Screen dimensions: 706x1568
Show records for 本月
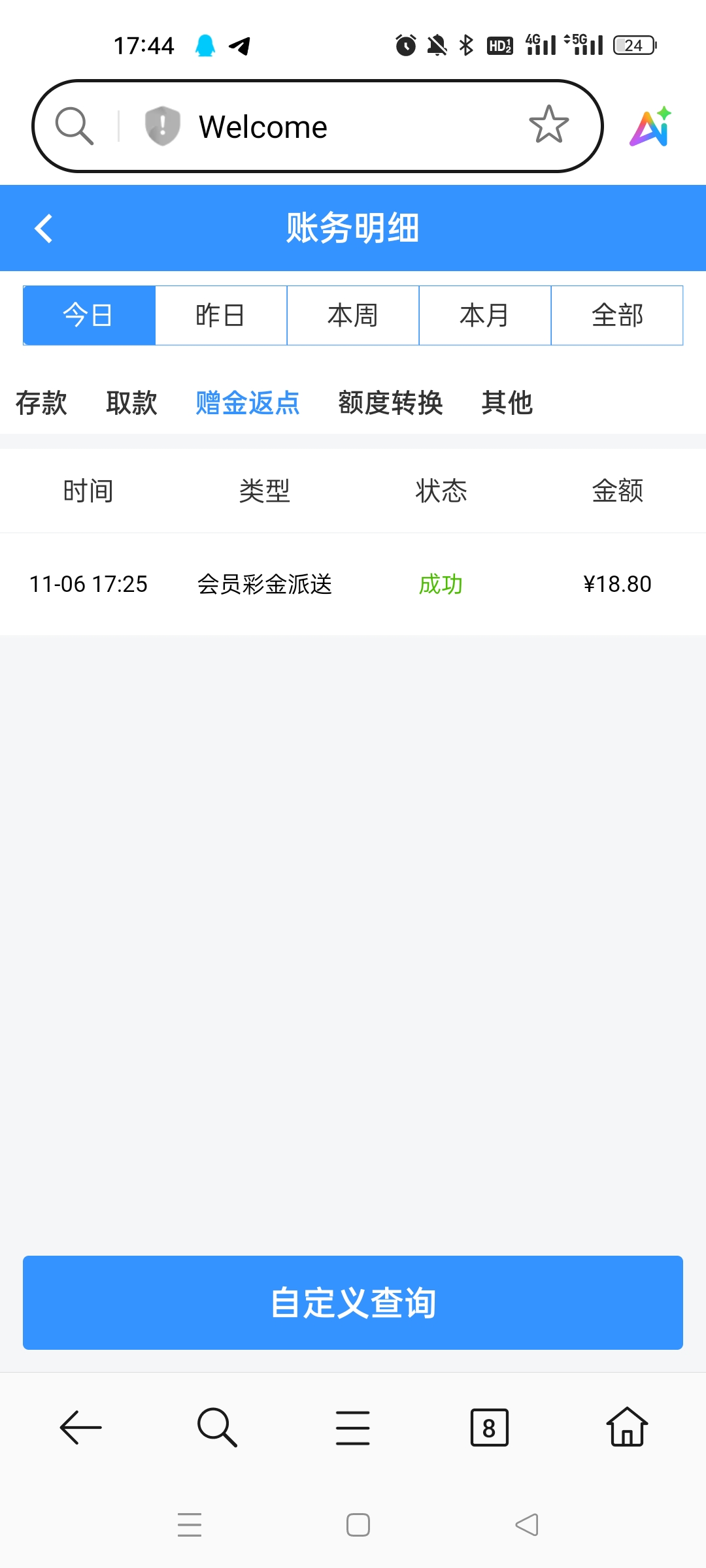[485, 316]
